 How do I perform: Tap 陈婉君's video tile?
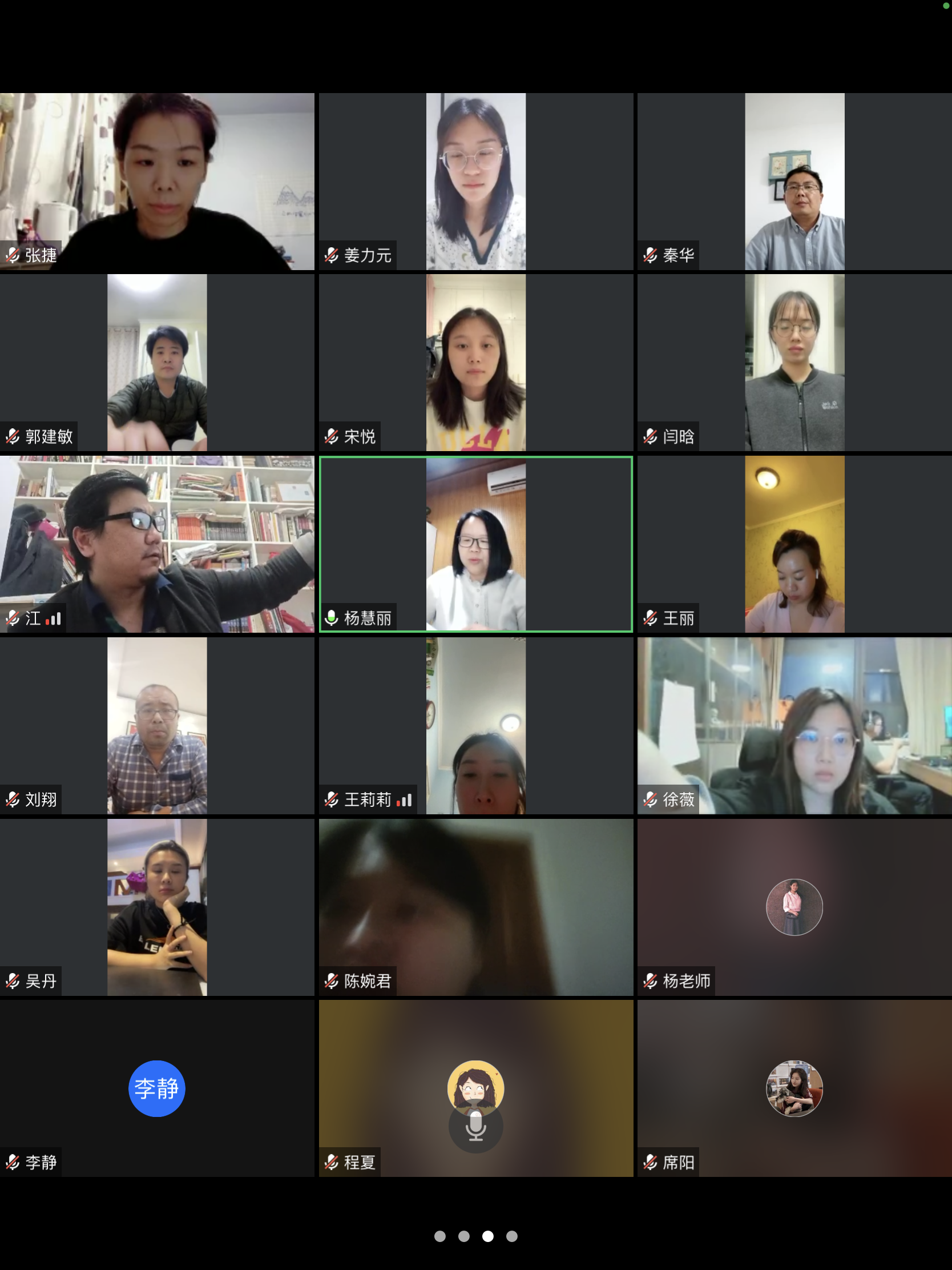click(x=475, y=907)
